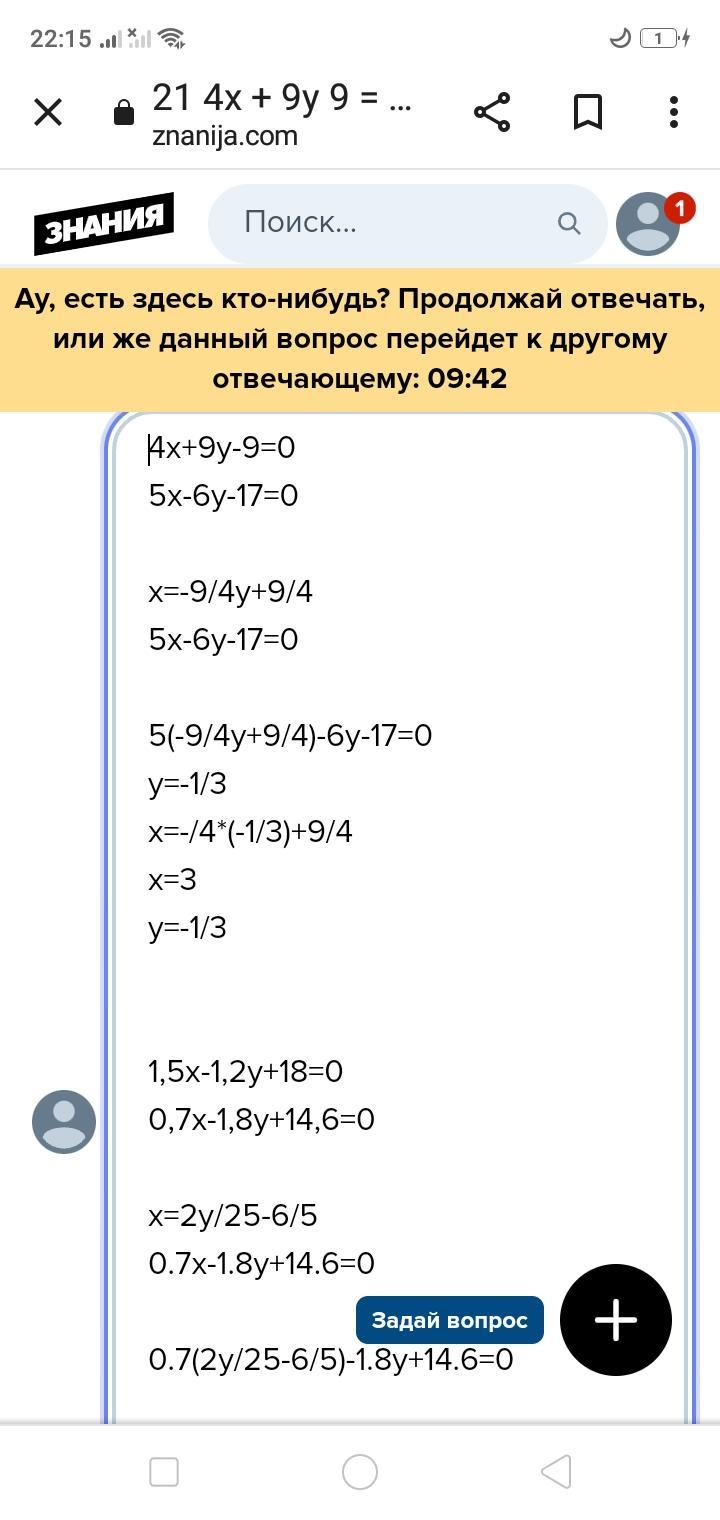This screenshot has width=720, height=1520.
Task: Close the browser custom tab
Action: point(48,112)
